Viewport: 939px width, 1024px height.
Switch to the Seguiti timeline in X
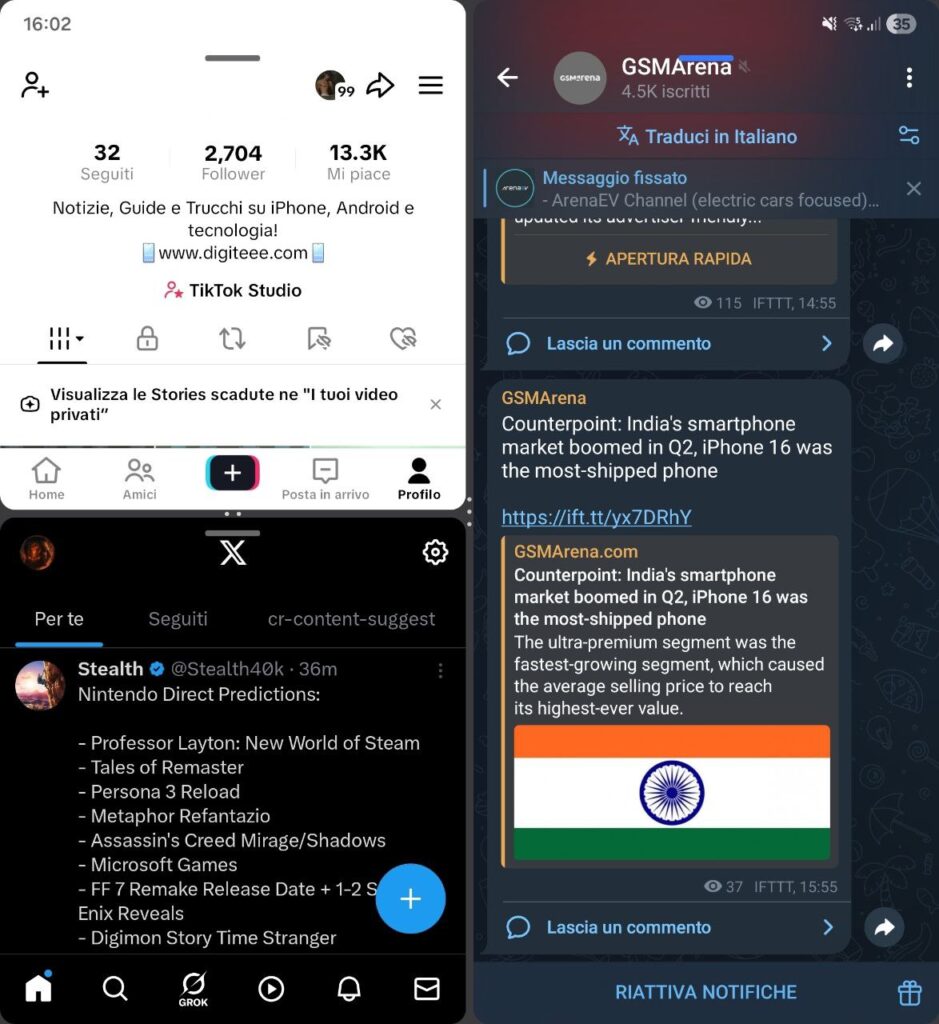178,619
